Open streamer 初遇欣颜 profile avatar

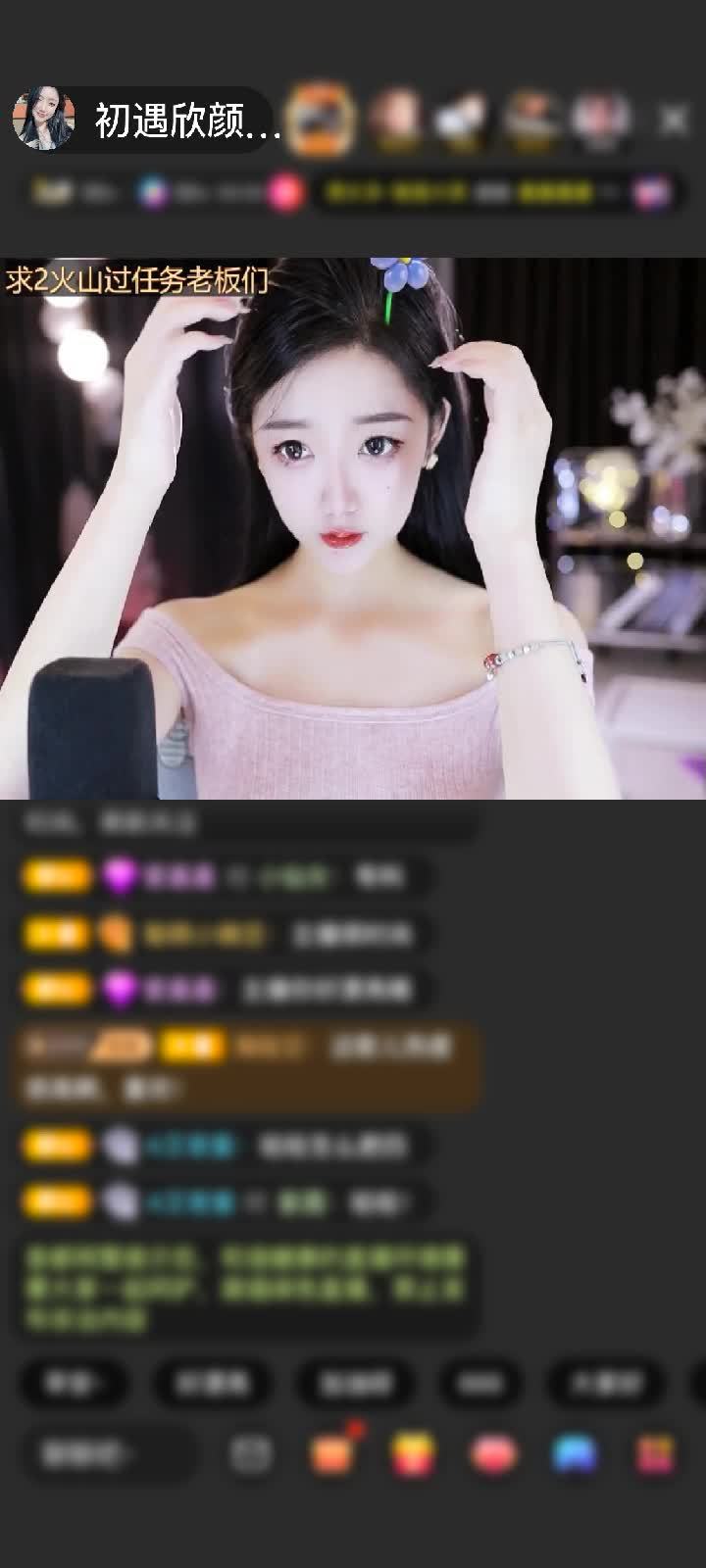(x=43, y=120)
